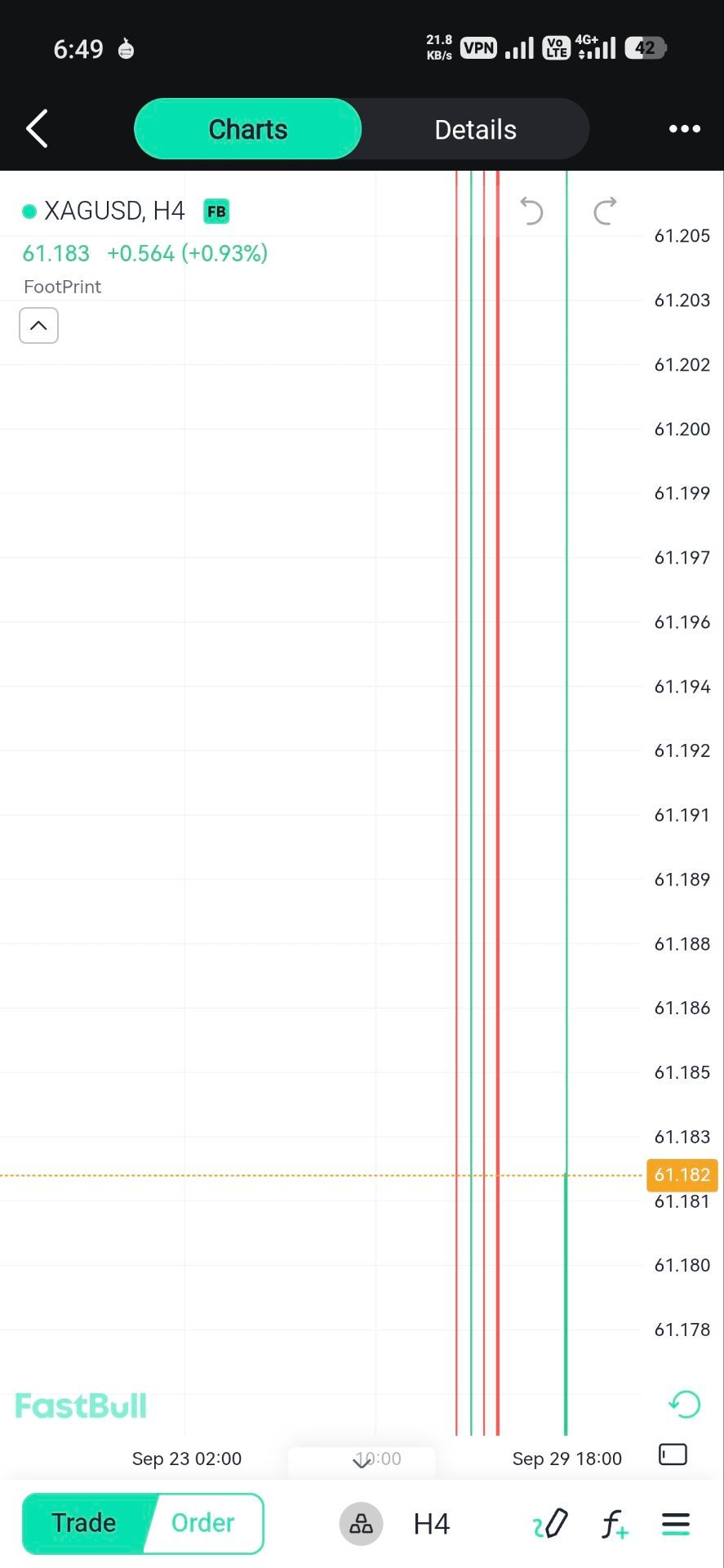724x1568 pixels.
Task: Open the three-dot overflow menu
Action: tap(684, 129)
